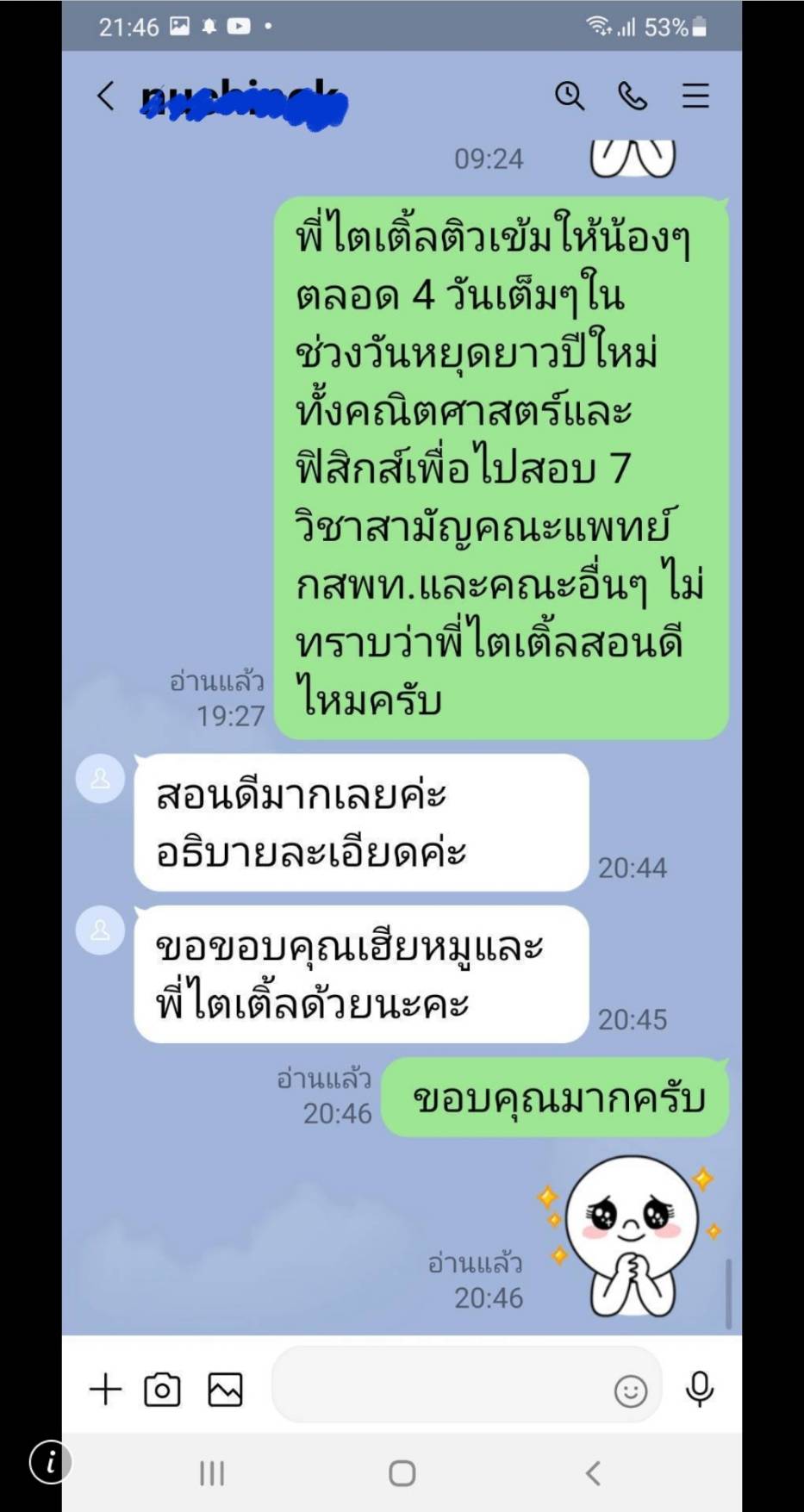Open the emoji and sticker picker
804x1512 pixels.
tap(630, 1391)
